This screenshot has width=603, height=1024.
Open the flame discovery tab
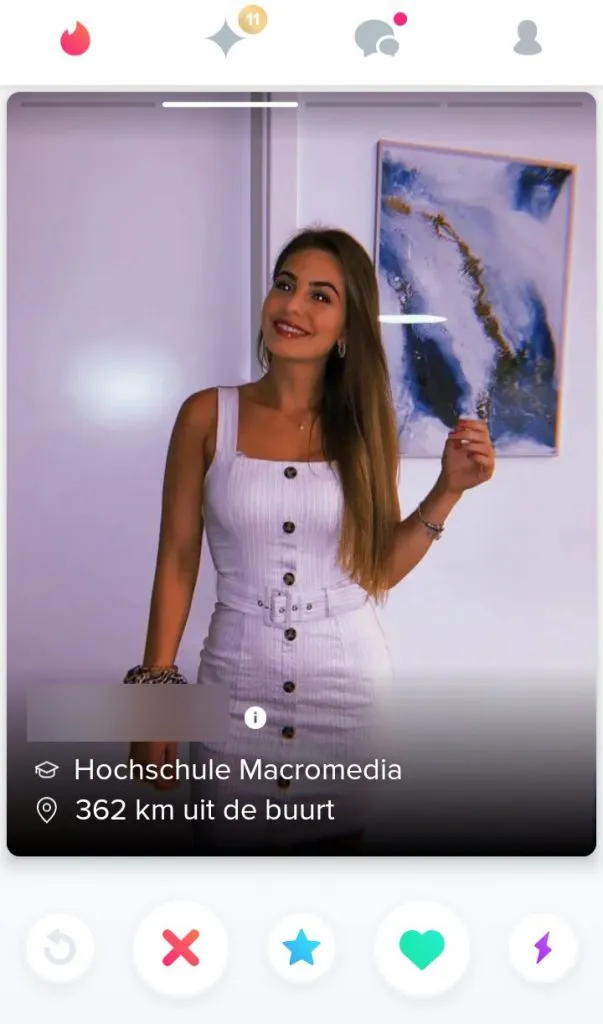(75, 39)
